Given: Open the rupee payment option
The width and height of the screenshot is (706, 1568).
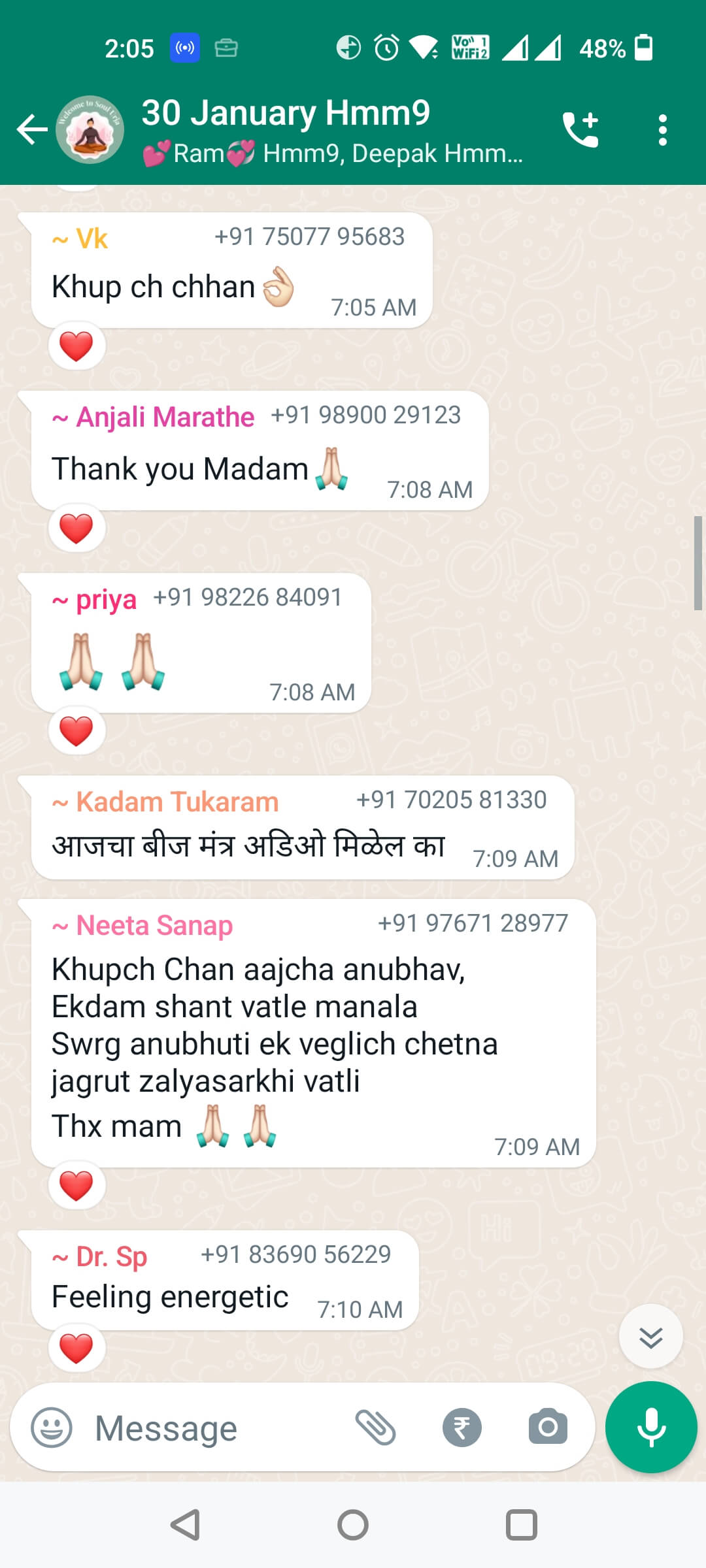Looking at the screenshot, I should click(462, 1428).
